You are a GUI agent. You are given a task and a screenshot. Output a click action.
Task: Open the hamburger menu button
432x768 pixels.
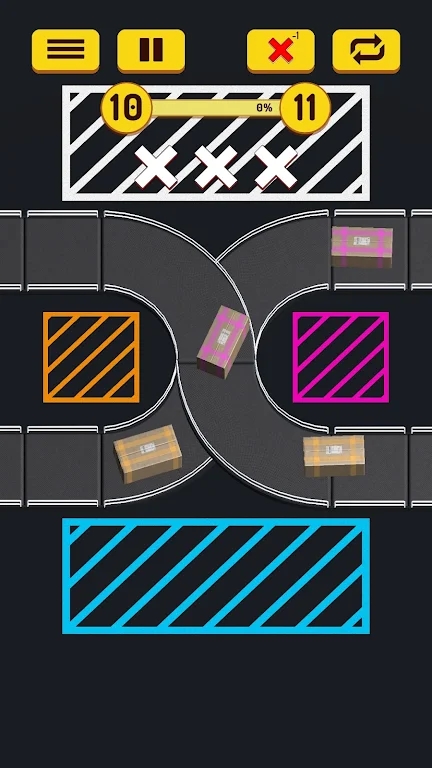(x=66, y=51)
